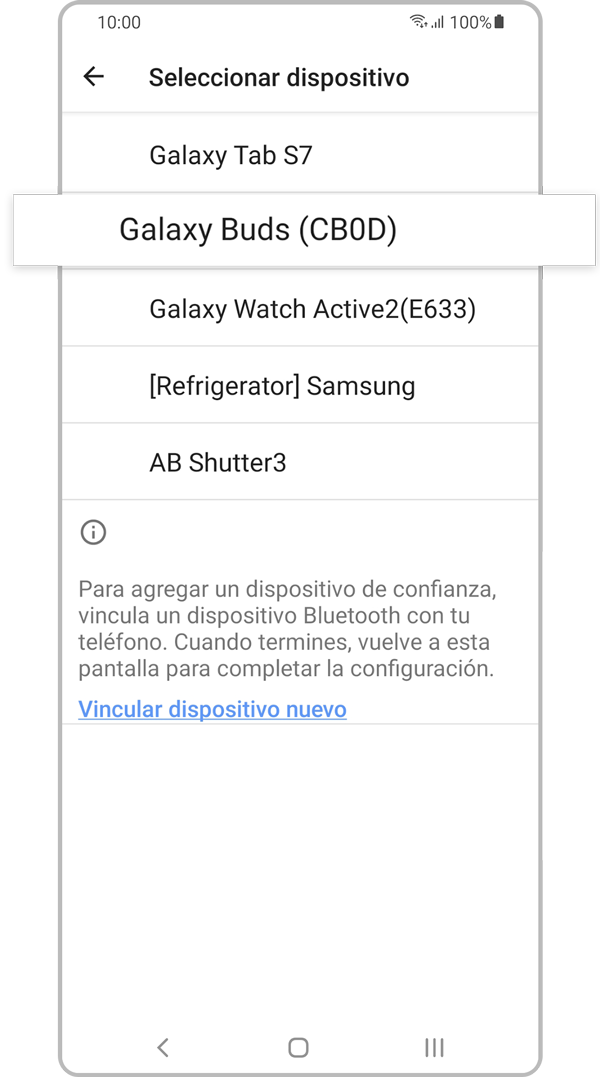Screen dimensions: 600x1077
Task: Open recent apps from navigation bar
Action: [434, 1047]
